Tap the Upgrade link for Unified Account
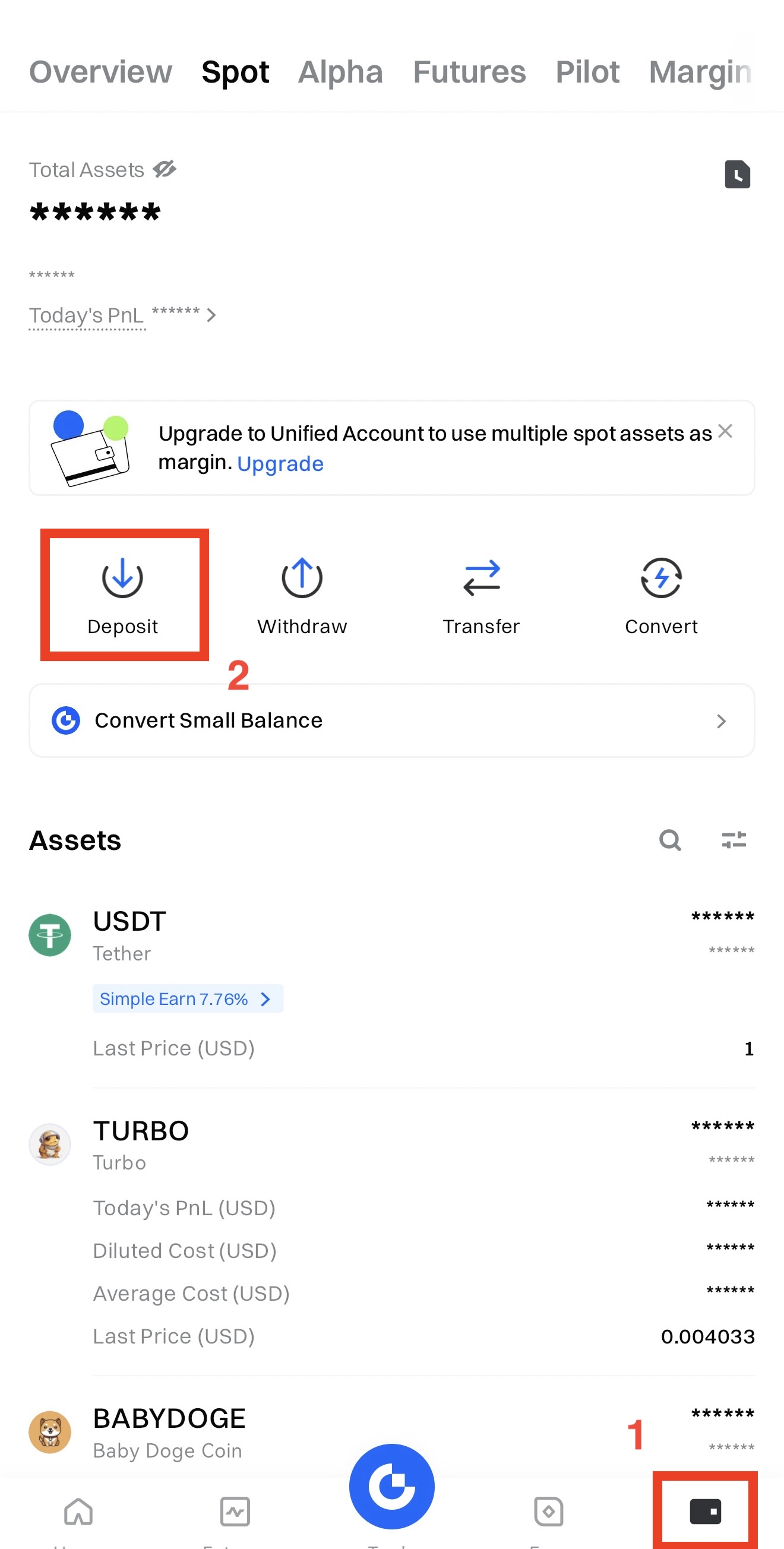The width and height of the screenshot is (784, 1549). tap(280, 464)
